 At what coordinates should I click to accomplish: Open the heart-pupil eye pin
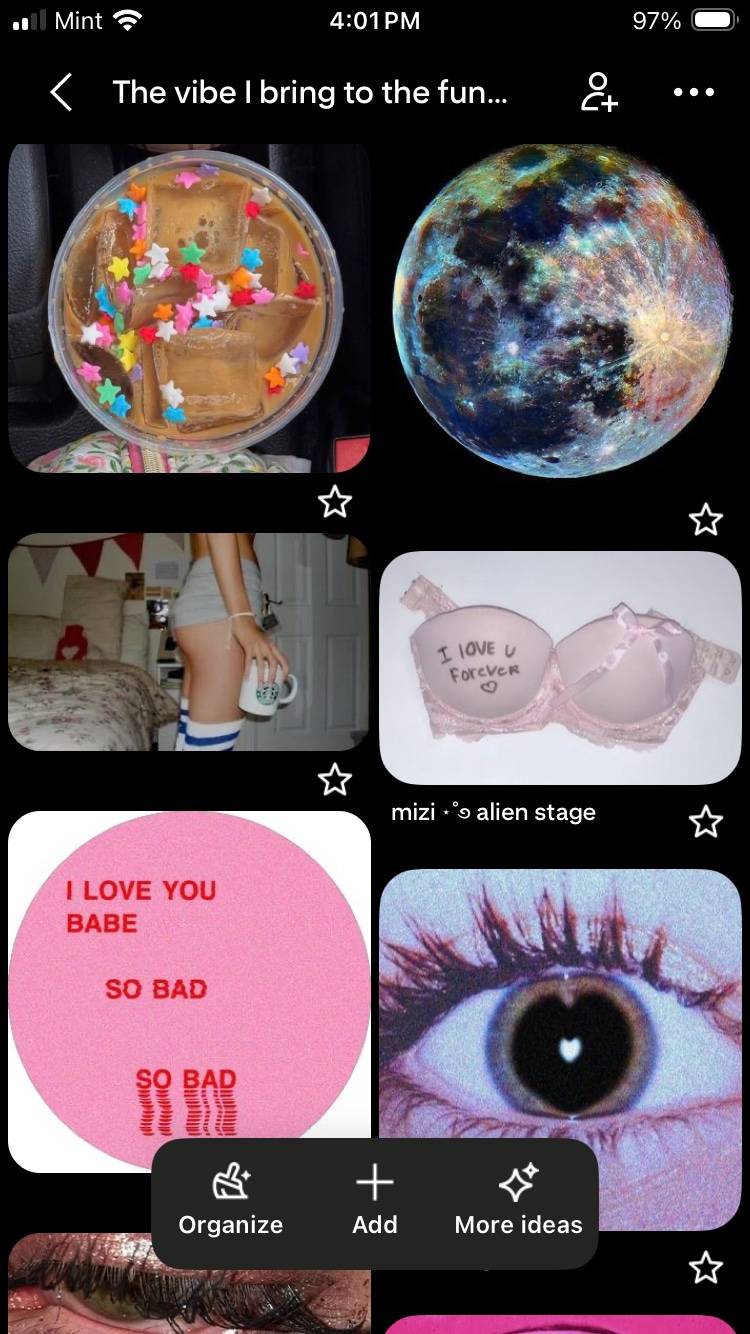tap(560, 1049)
